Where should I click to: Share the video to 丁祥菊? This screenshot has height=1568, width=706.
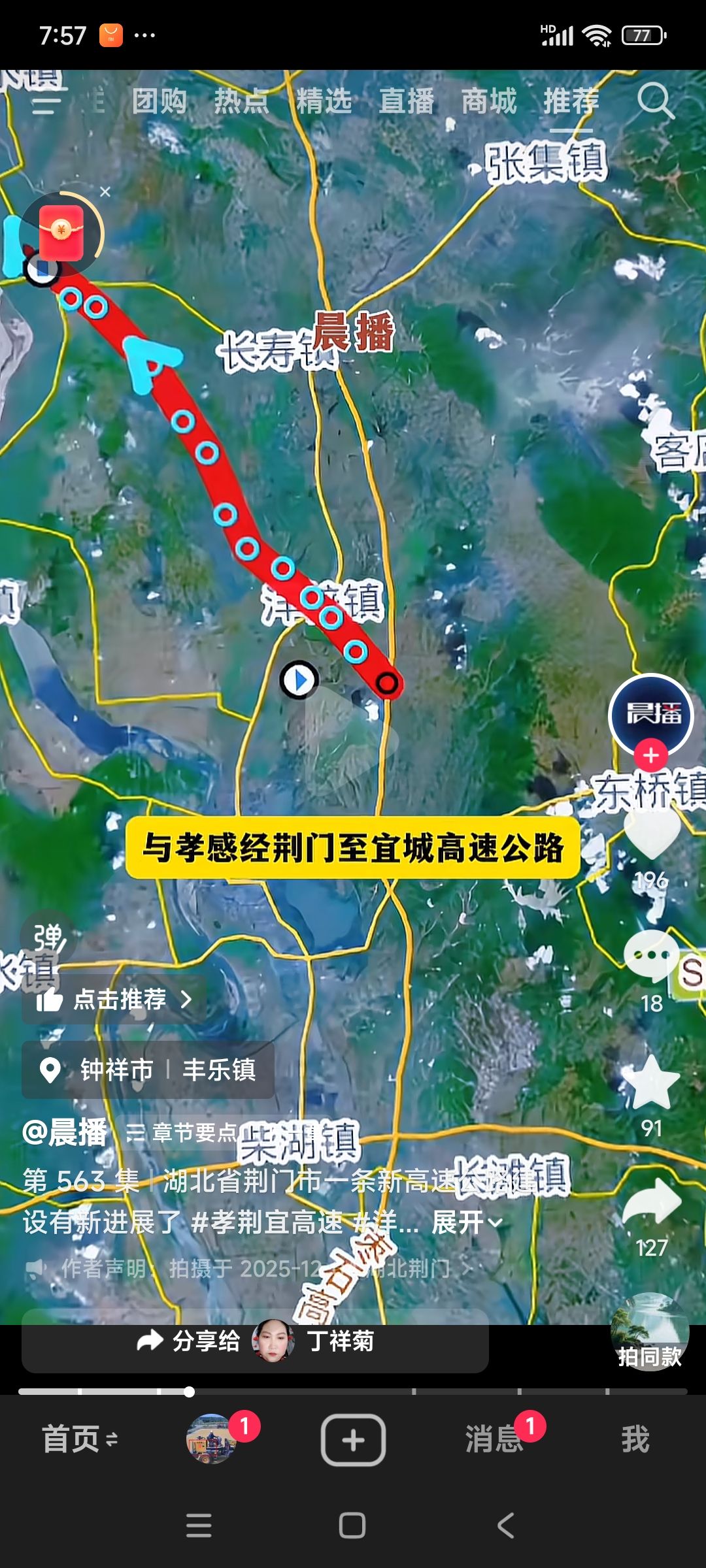tap(255, 1341)
